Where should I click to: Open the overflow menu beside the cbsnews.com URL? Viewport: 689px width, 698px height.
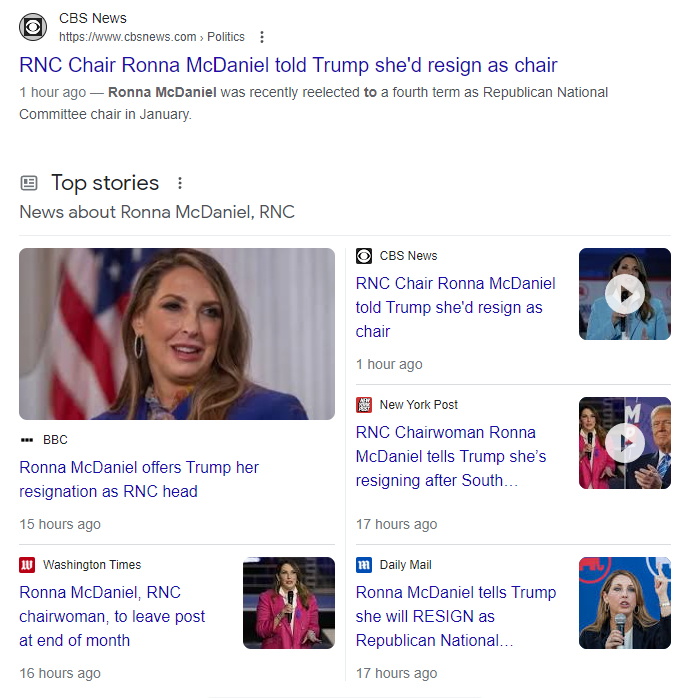(x=262, y=37)
